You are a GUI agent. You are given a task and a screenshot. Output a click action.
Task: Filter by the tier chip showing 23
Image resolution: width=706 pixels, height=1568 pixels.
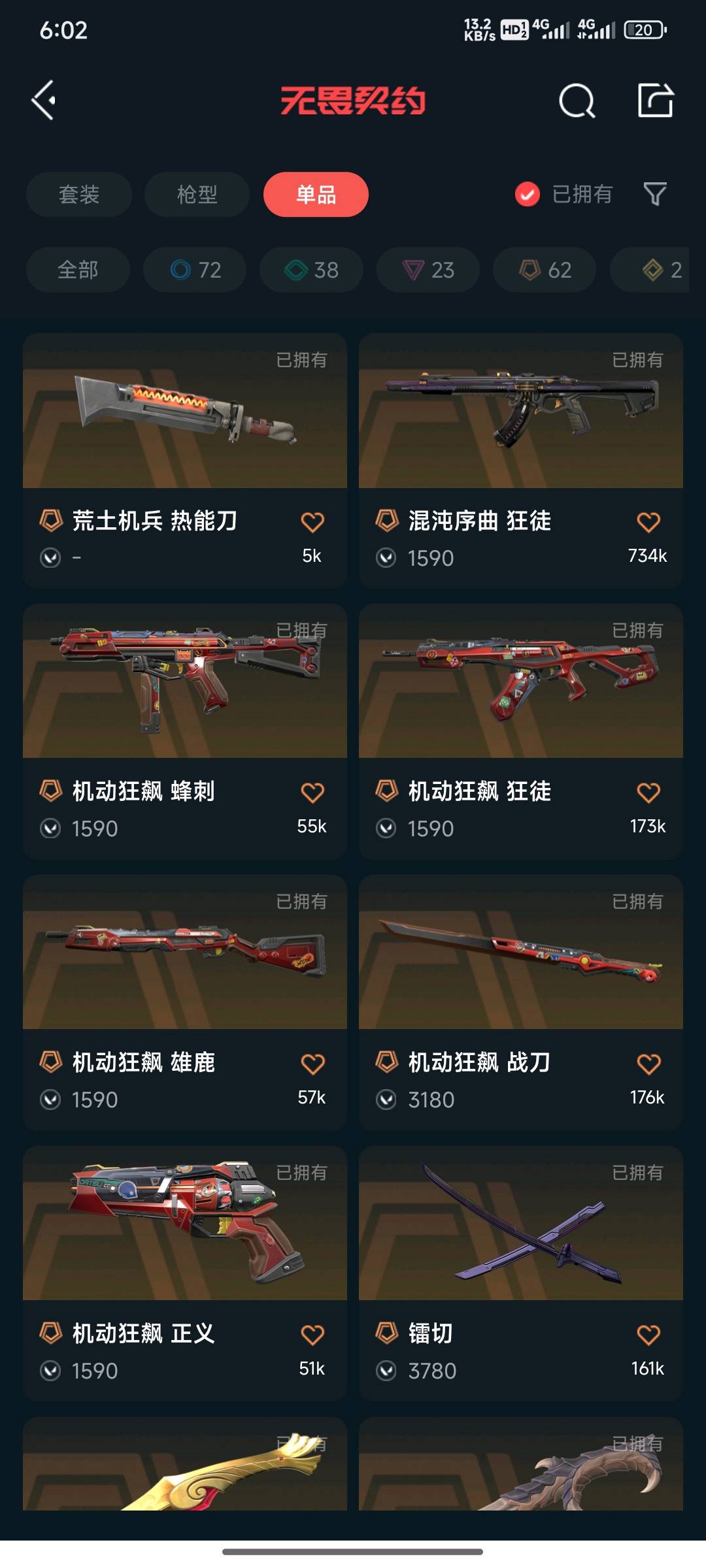[x=428, y=270]
